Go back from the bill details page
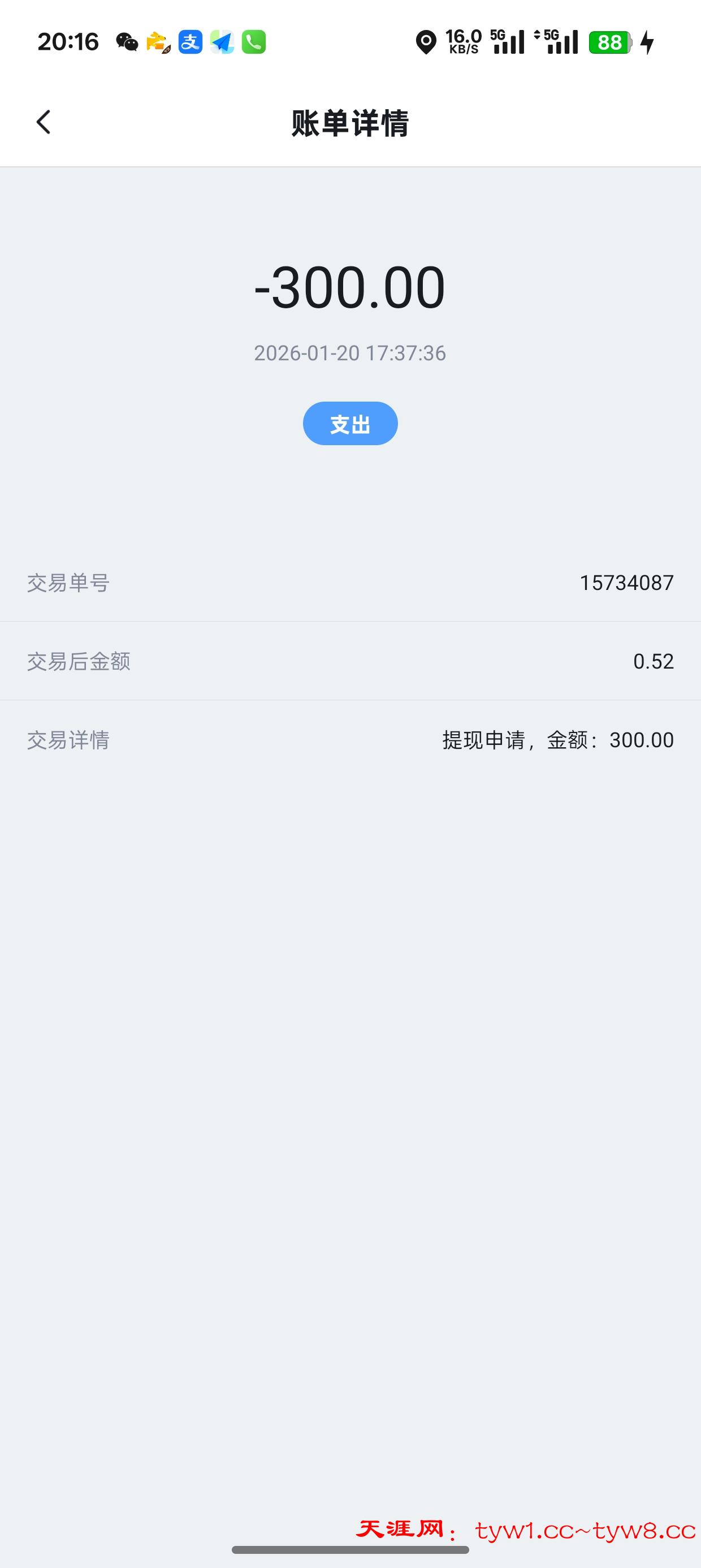The height and width of the screenshot is (1568, 701). [x=43, y=122]
